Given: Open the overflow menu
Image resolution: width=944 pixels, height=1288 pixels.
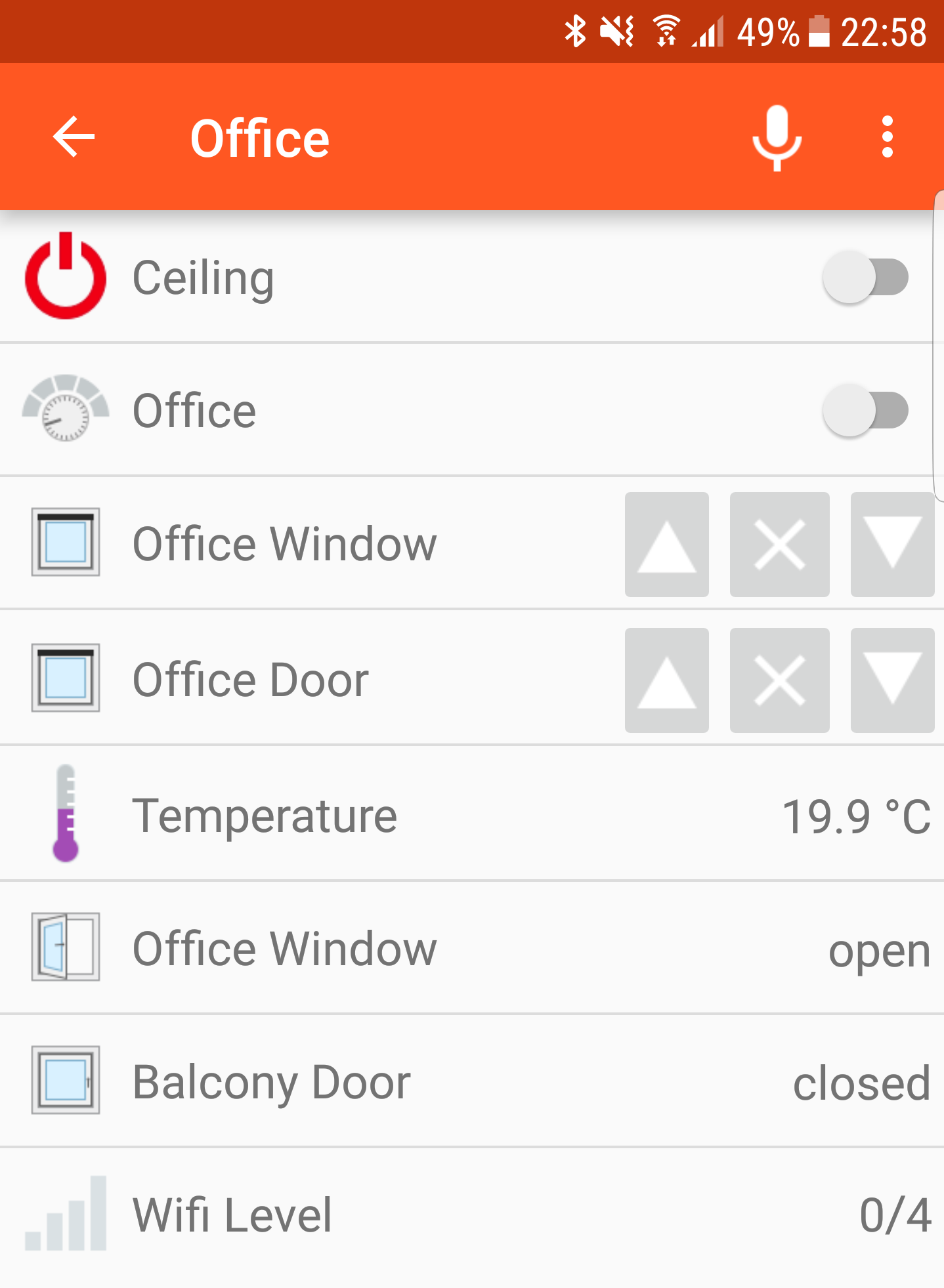Looking at the screenshot, I should tap(887, 137).
